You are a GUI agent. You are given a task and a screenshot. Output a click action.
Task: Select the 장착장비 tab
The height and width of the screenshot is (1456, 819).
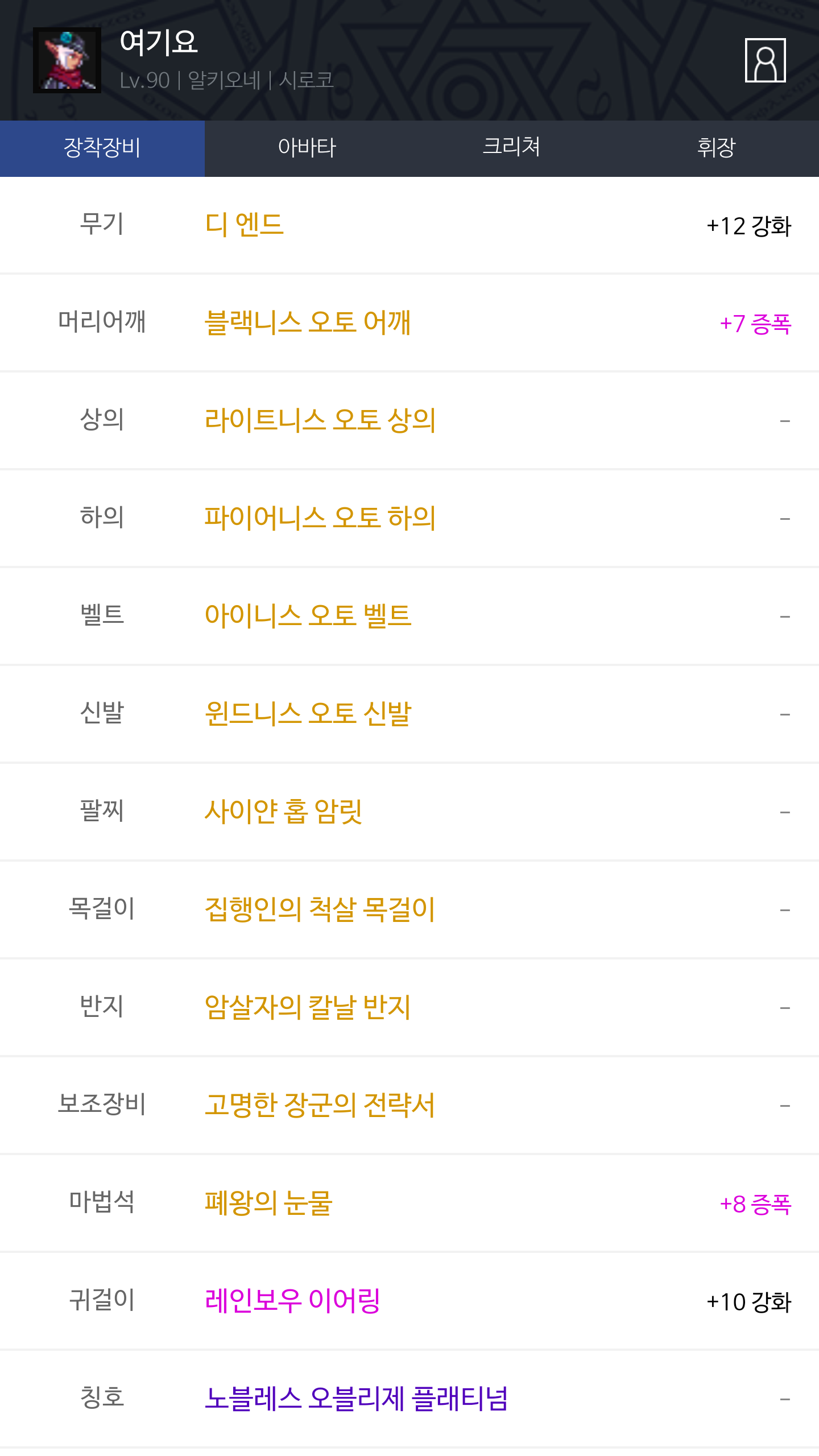click(x=102, y=148)
